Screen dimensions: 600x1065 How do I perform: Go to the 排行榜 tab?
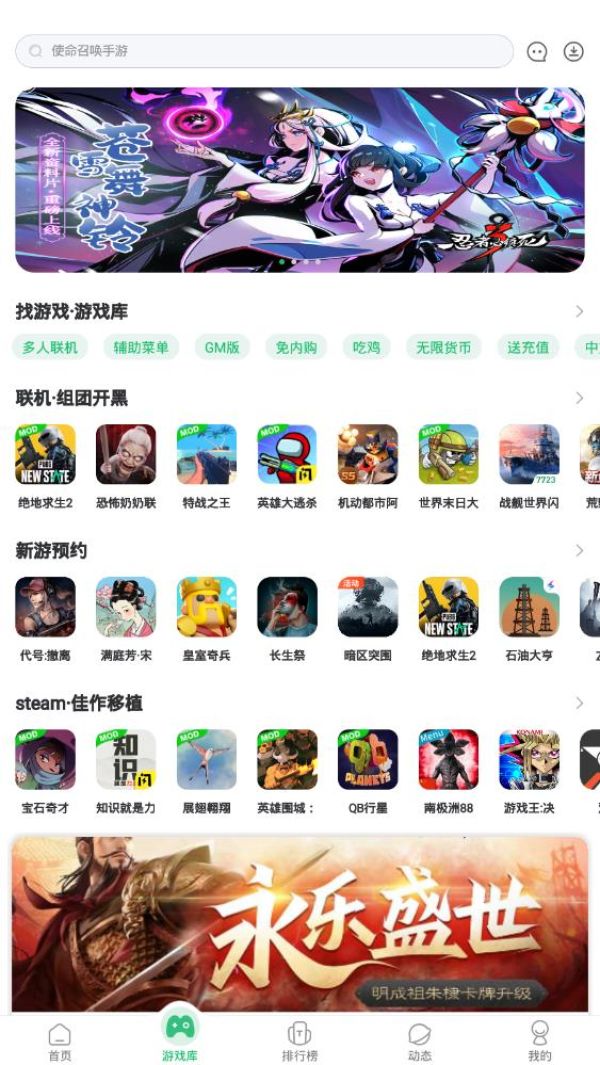(300, 1041)
